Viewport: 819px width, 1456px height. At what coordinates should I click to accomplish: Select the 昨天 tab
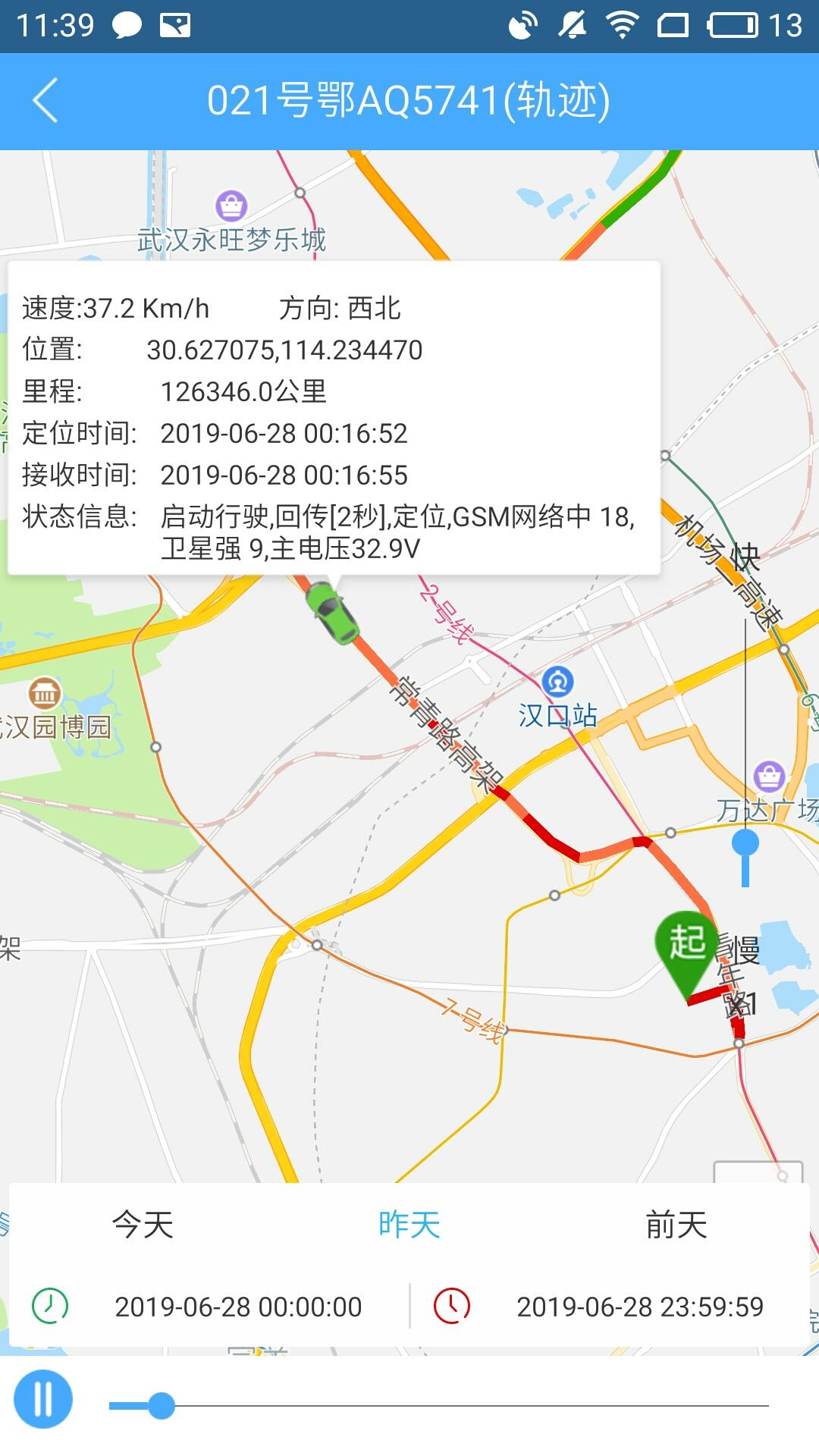pyautogui.click(x=409, y=1225)
